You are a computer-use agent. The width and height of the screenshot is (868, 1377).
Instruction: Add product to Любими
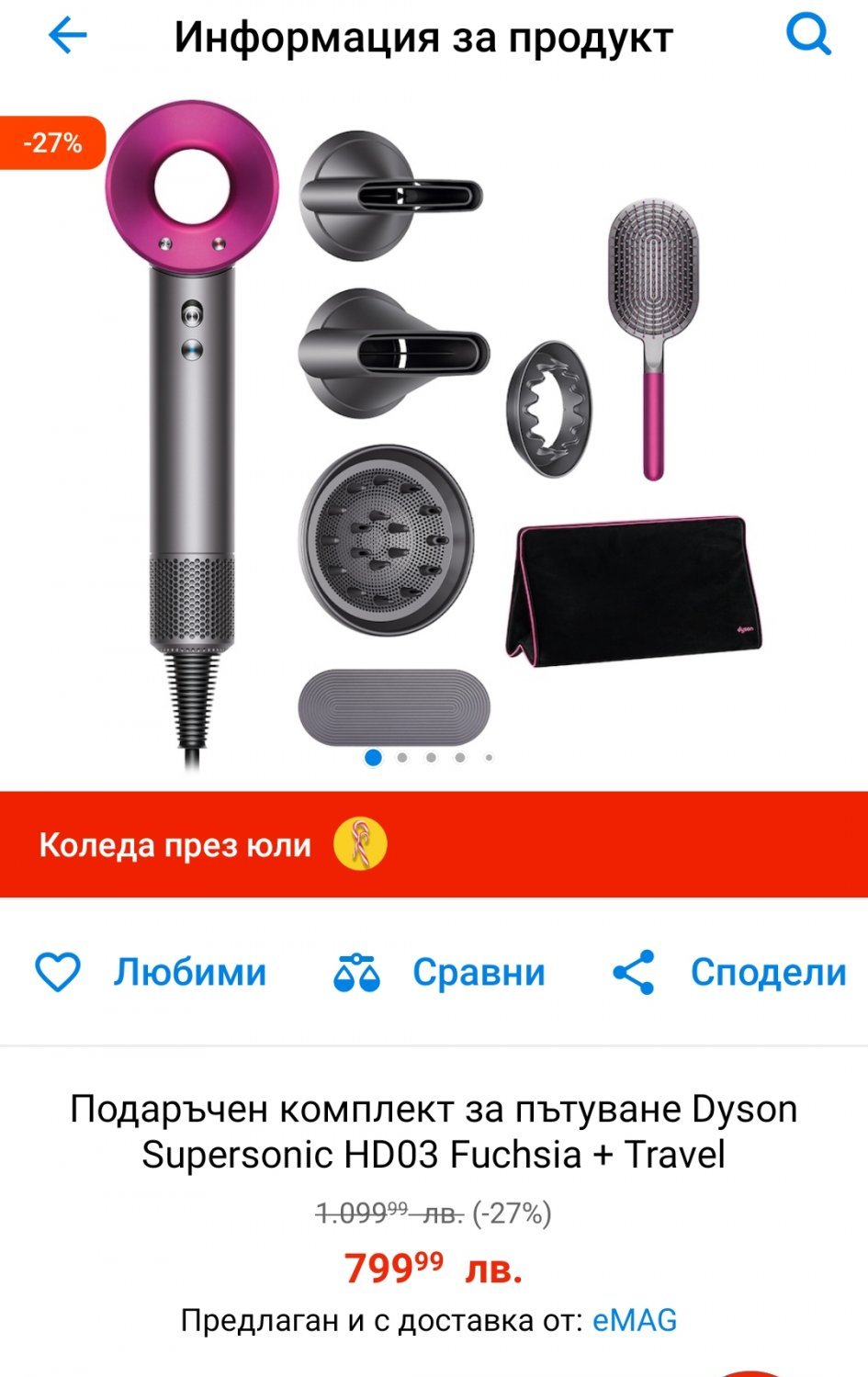point(151,972)
